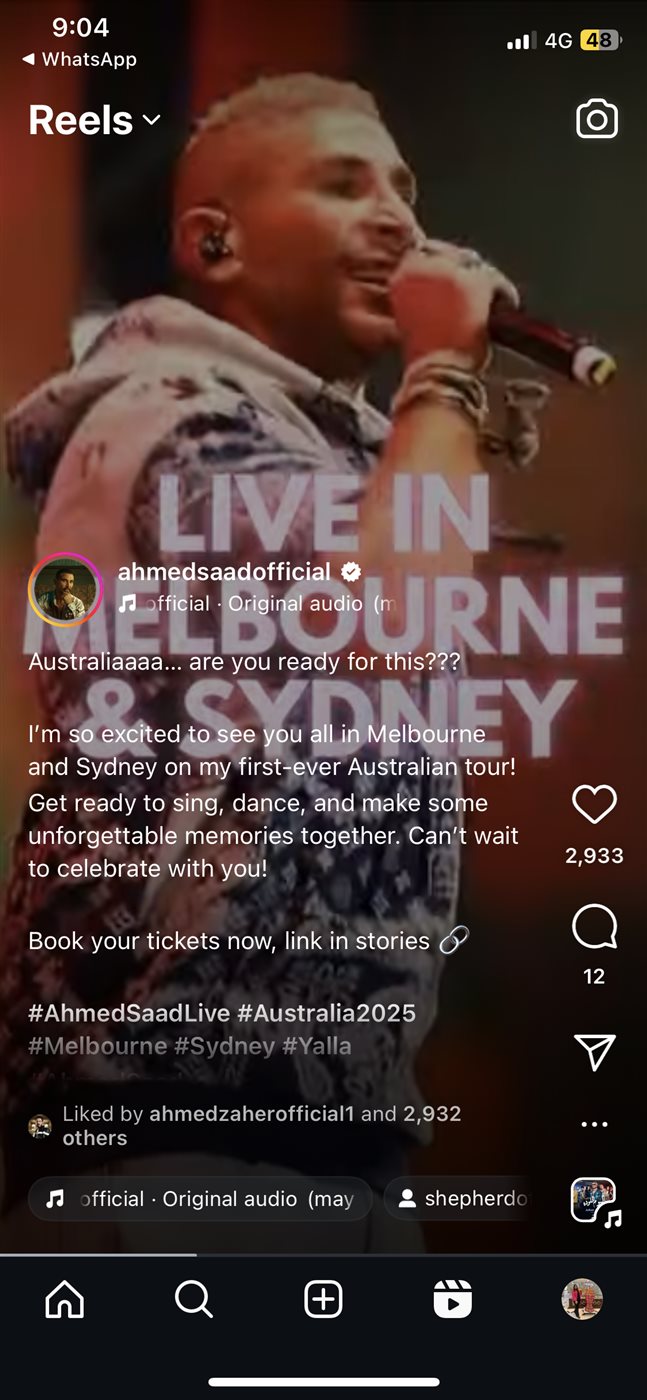Viewport: 647px width, 1400px height.
Task: Switch to the Search tab
Action: [194, 1300]
